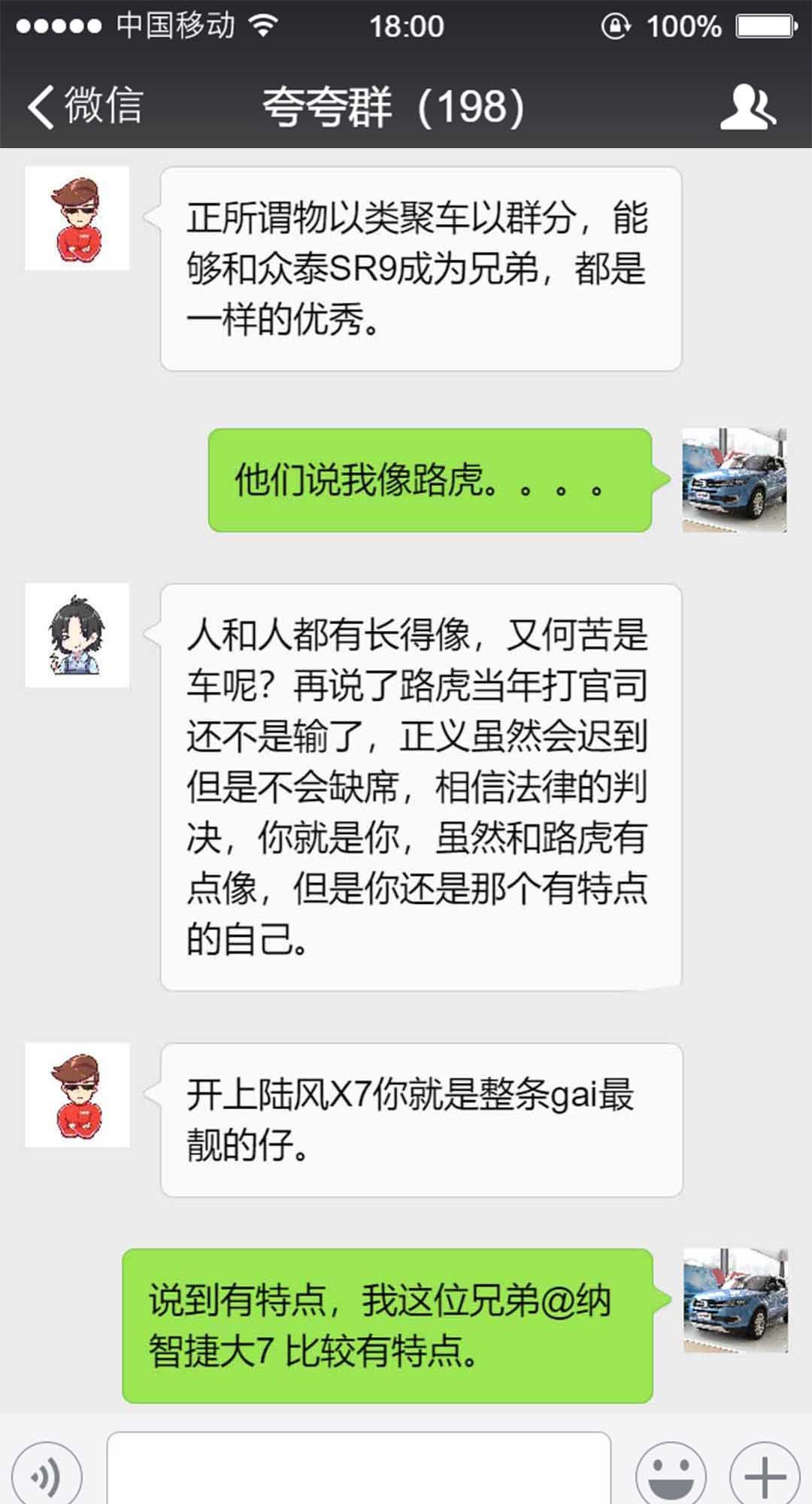Image resolution: width=812 pixels, height=1504 pixels.
Task: Open group members and chat info
Action: click(x=747, y=106)
